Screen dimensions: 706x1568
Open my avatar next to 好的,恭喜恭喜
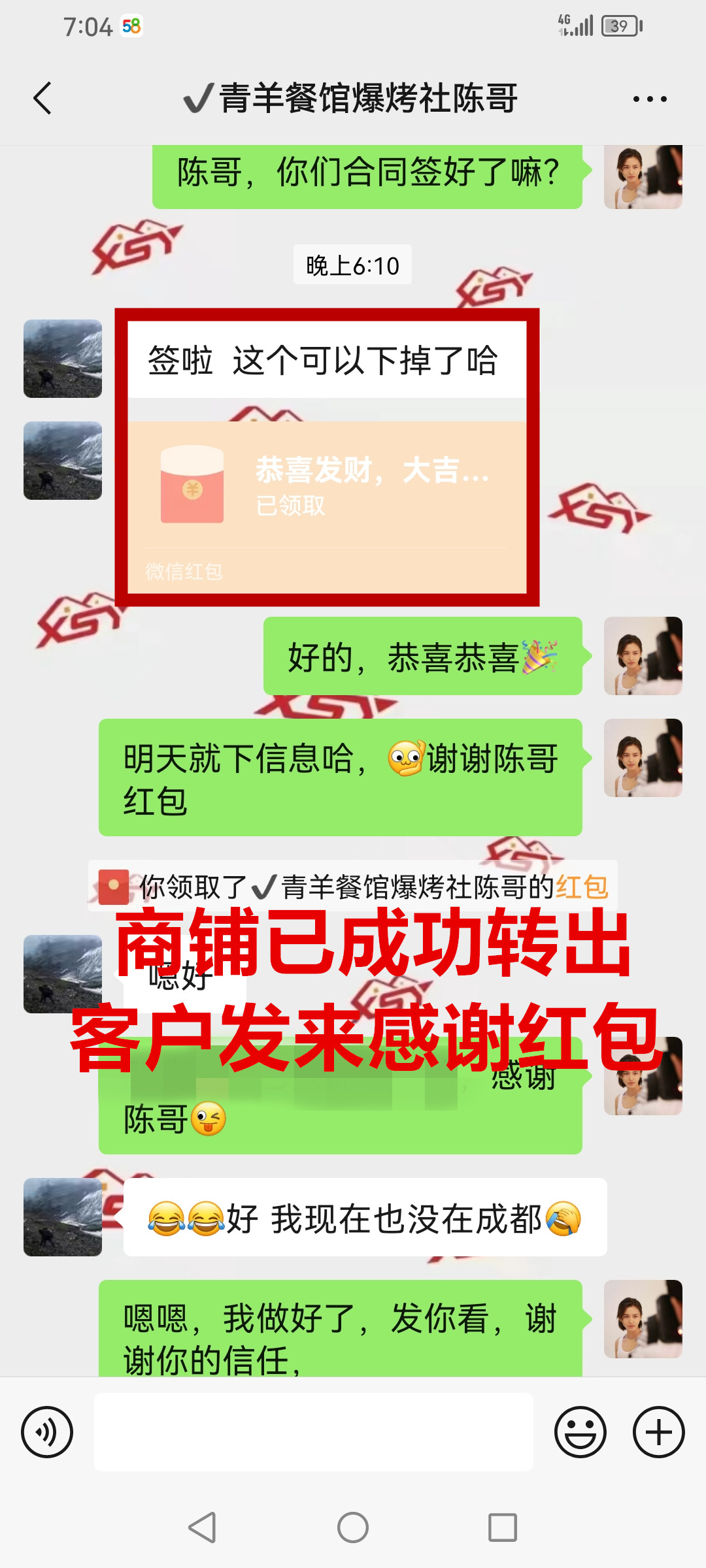pos(643,656)
